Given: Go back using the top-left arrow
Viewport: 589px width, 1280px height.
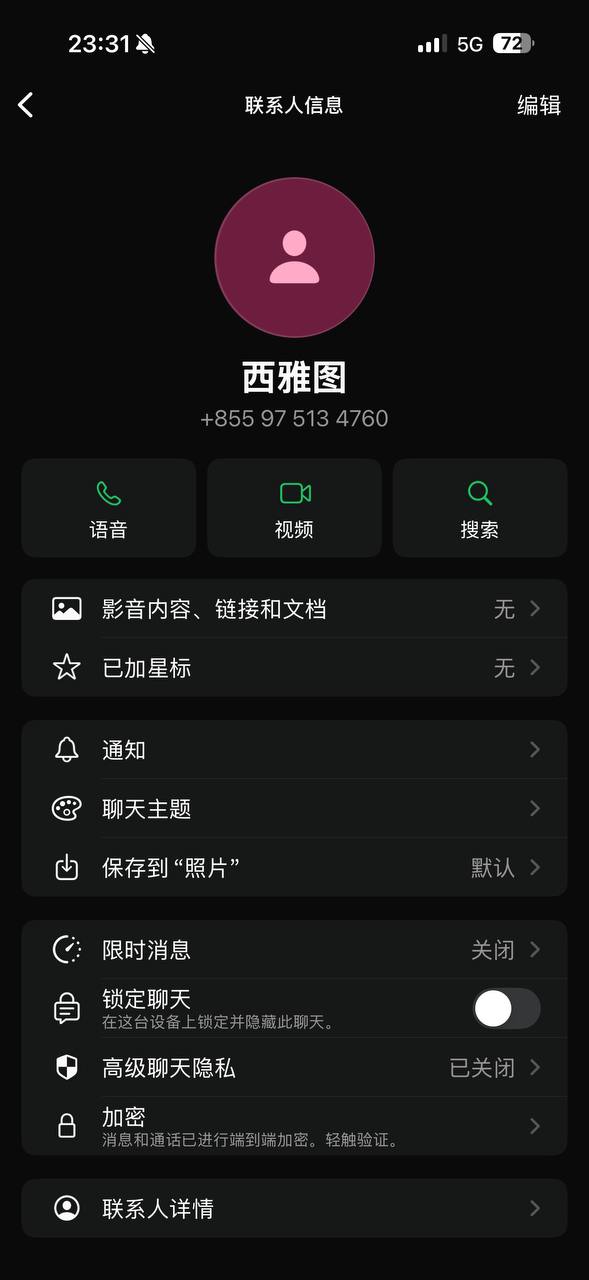Looking at the screenshot, I should click(26, 105).
